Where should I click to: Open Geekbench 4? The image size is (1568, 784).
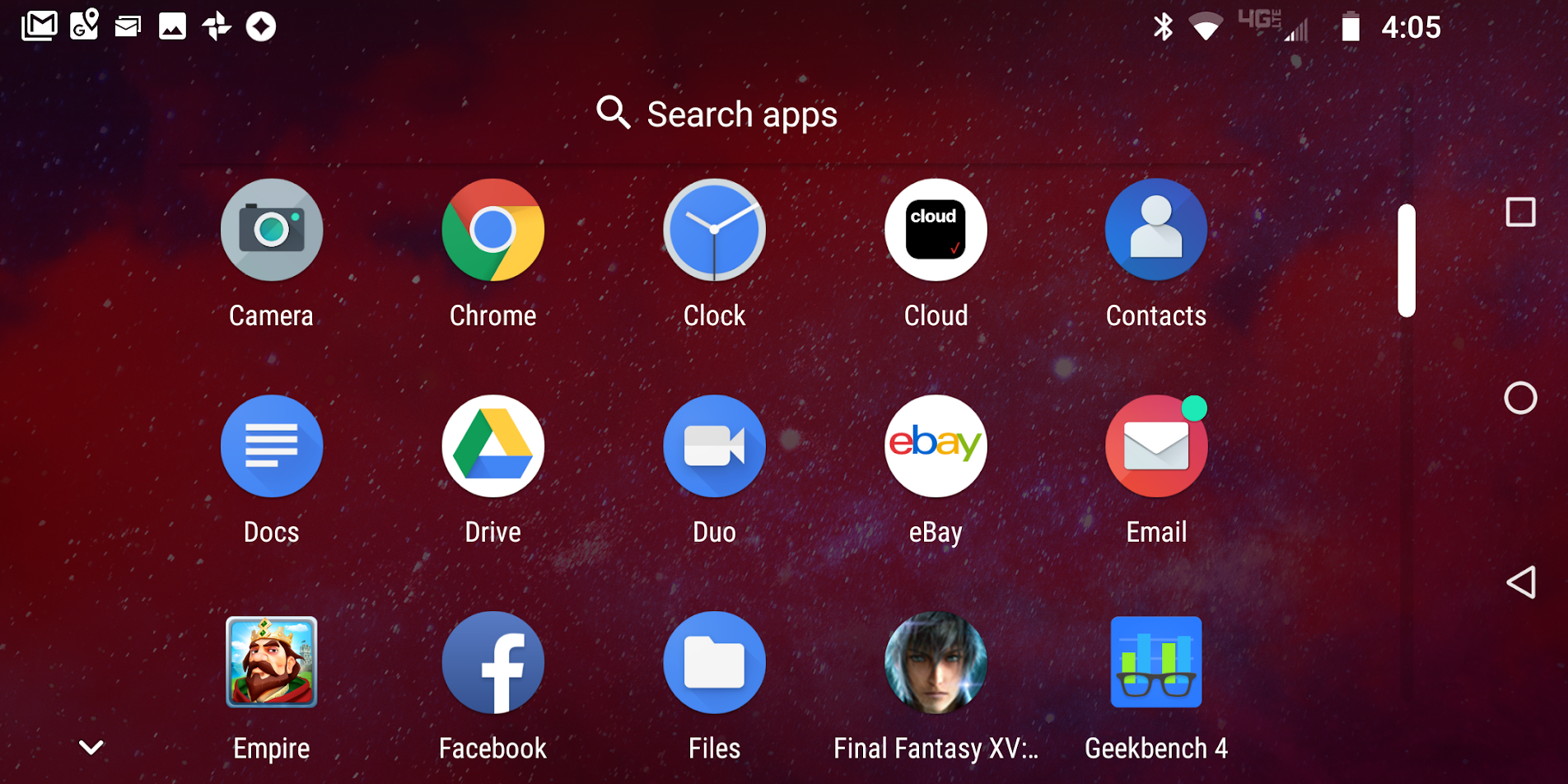(1156, 662)
